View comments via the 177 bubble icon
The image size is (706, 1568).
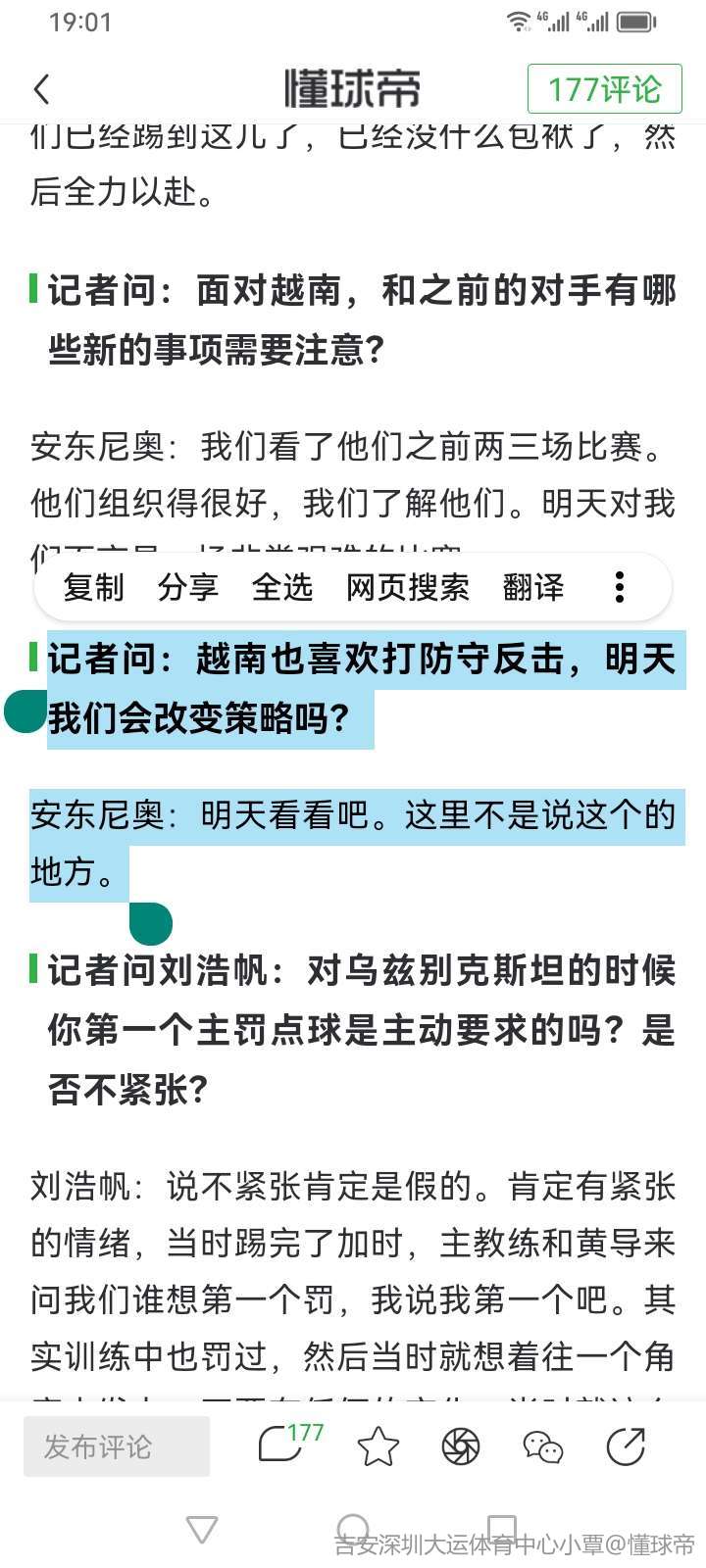pyautogui.click(x=283, y=1445)
